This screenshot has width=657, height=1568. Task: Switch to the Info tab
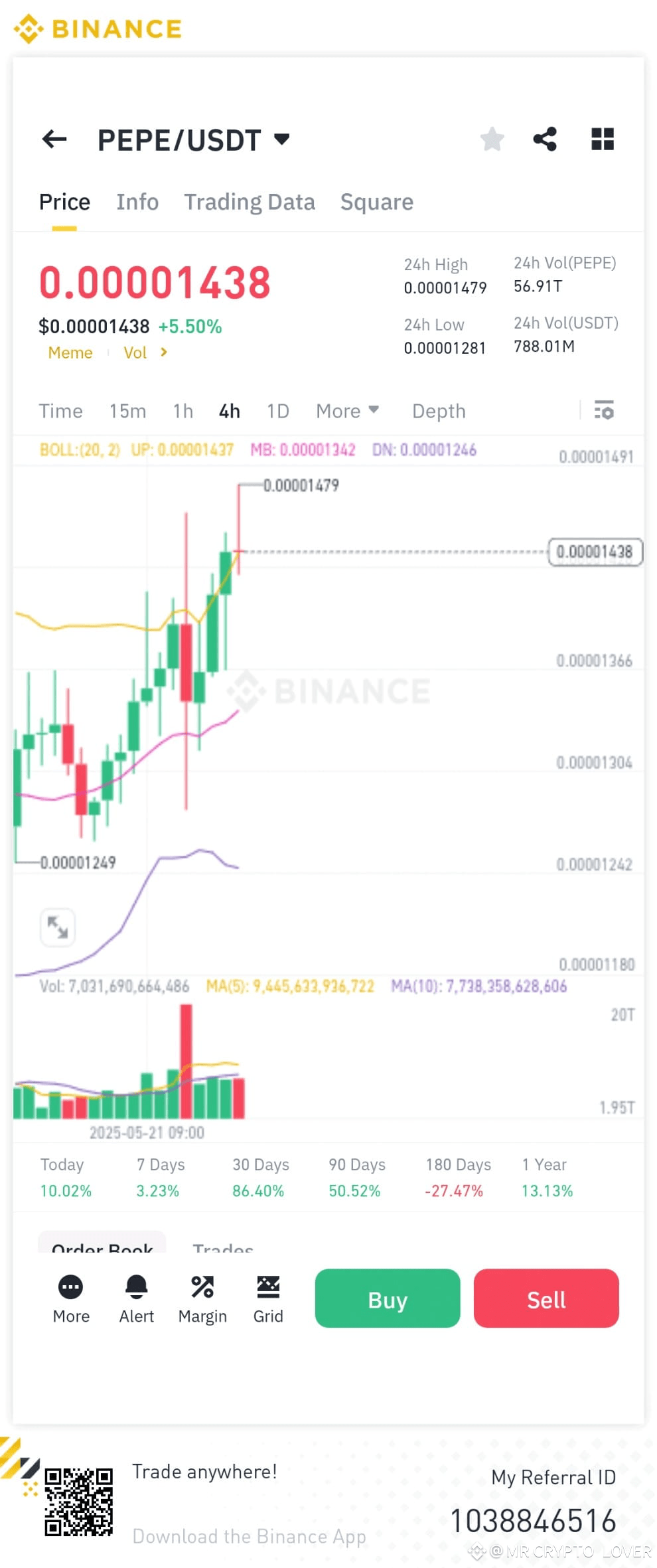(137, 202)
